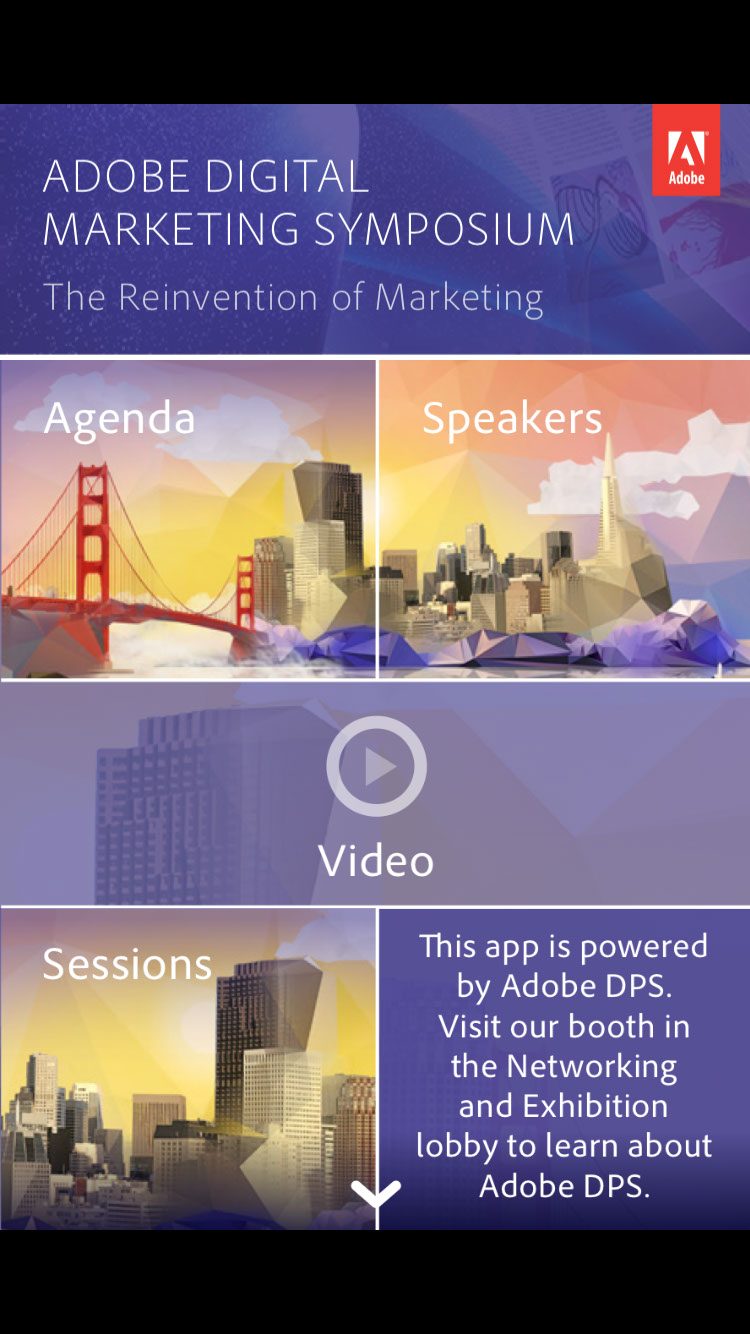This screenshot has width=750, height=1334.
Task: Play the Video
Action: 376,767
